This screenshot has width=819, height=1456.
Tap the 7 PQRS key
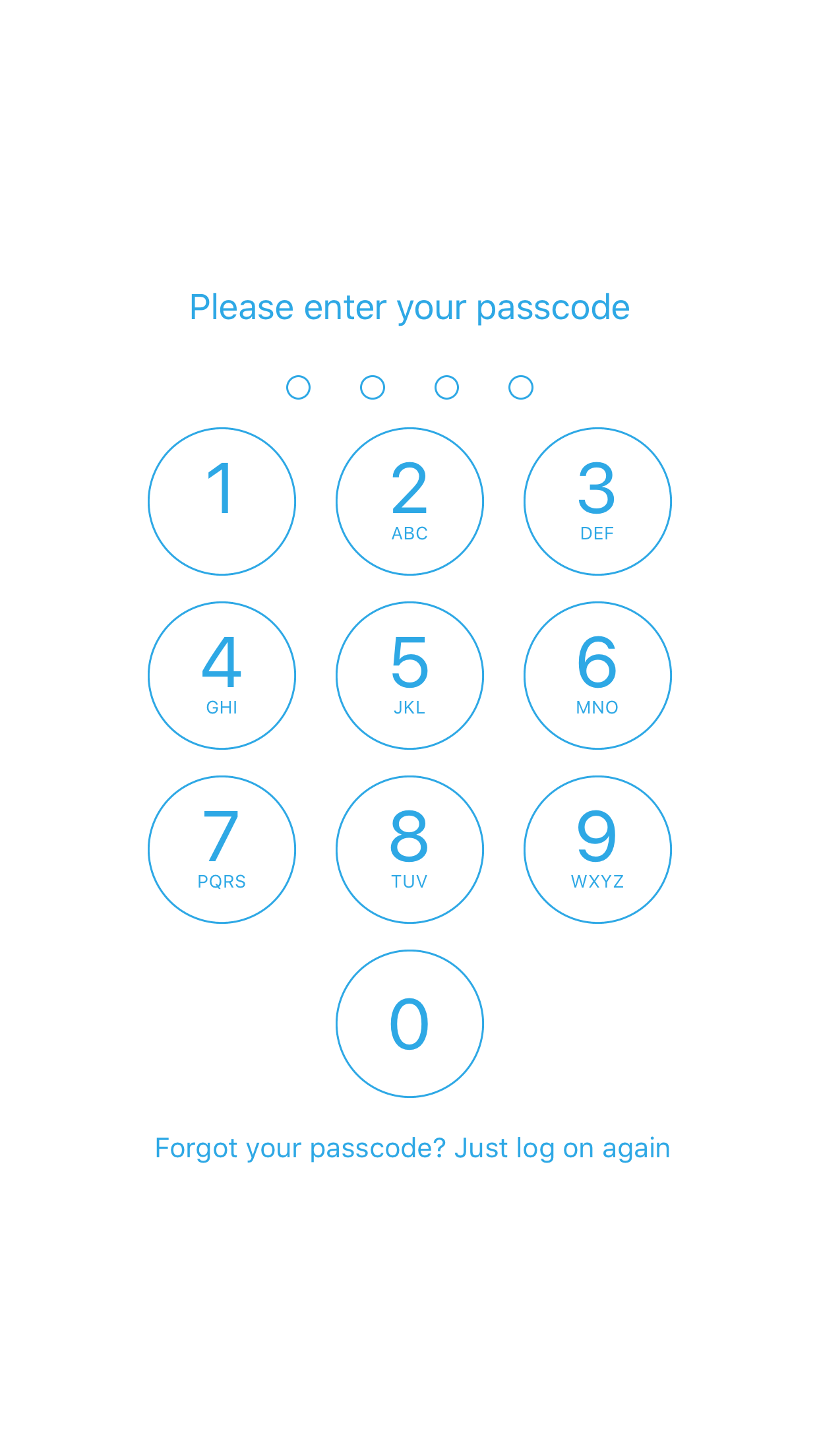coord(222,849)
